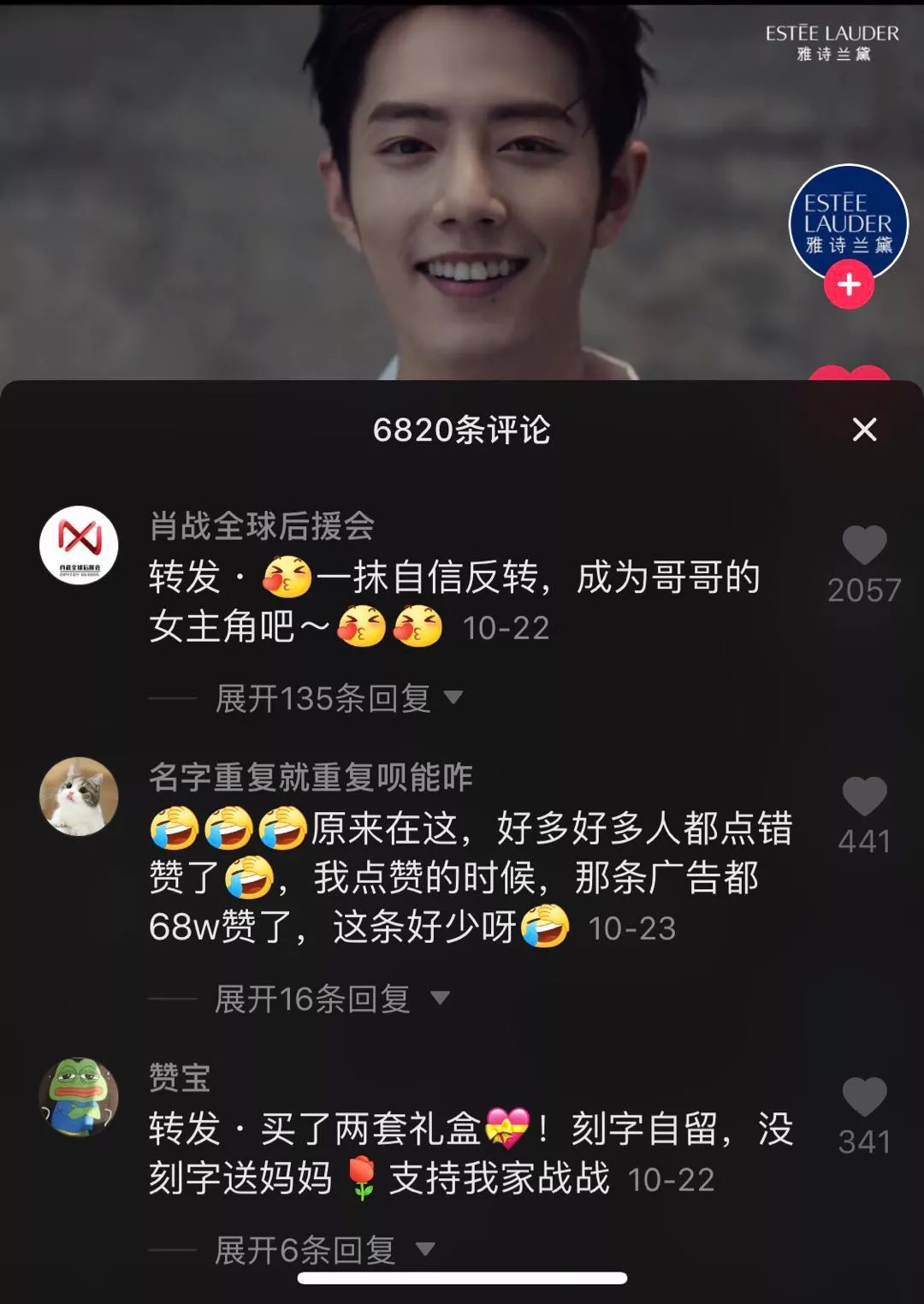
Task: Like 赞宝's comment
Action: (864, 1097)
